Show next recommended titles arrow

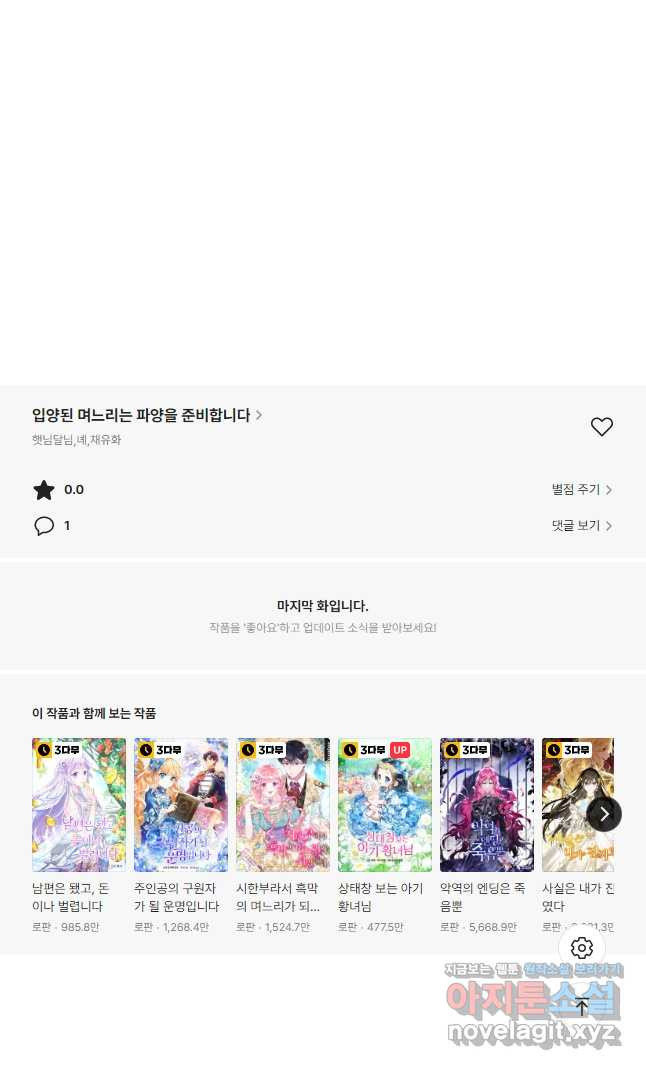pyautogui.click(x=604, y=814)
